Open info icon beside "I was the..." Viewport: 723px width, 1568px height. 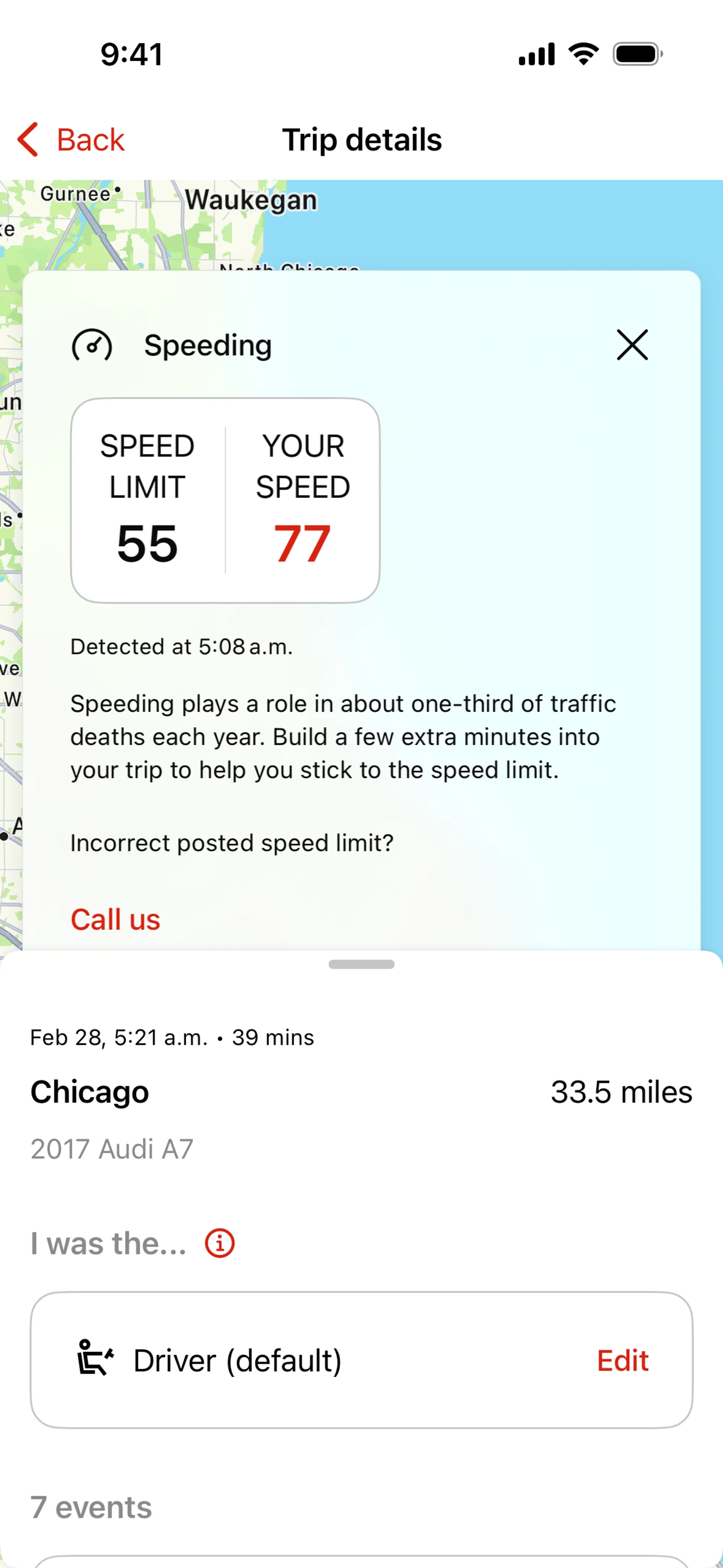[220, 1243]
